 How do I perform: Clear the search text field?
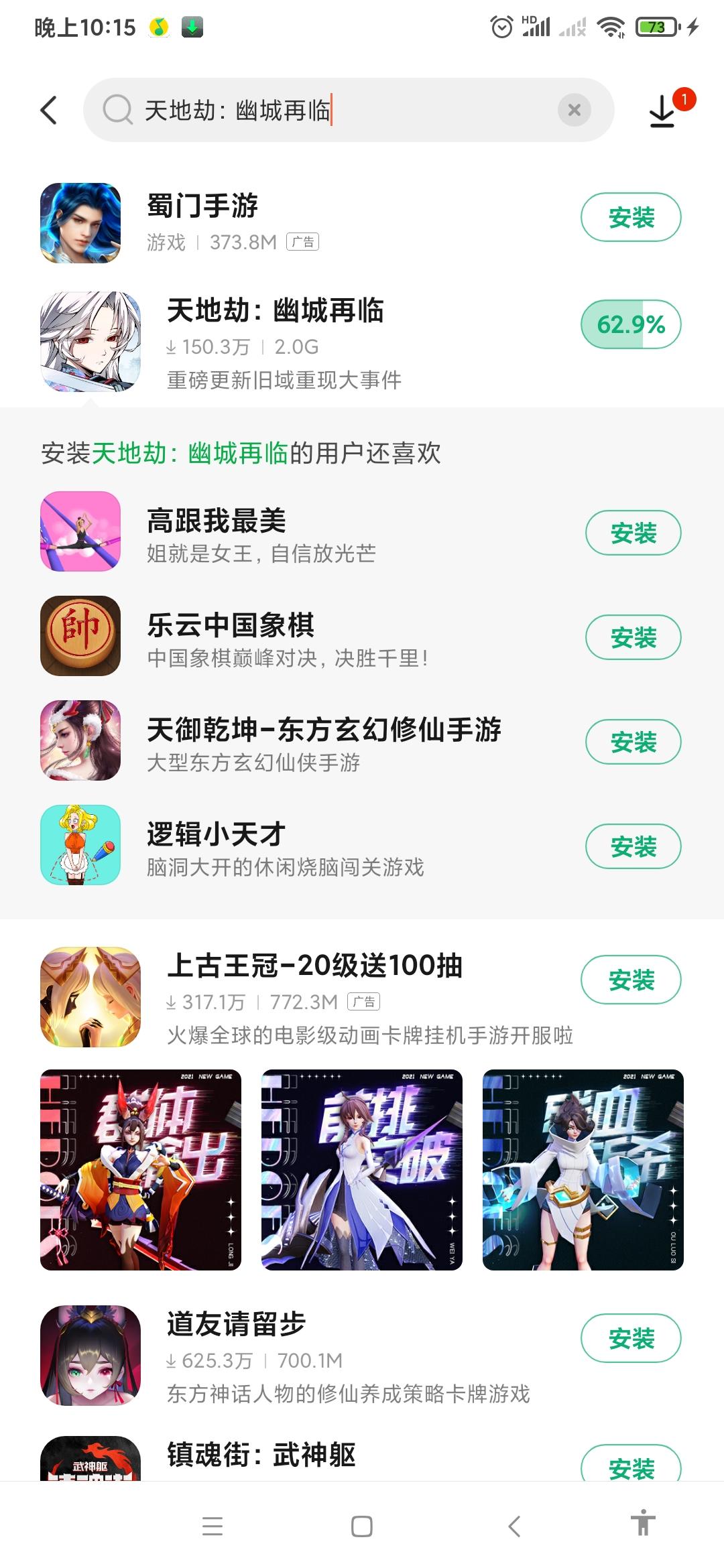[x=574, y=111]
